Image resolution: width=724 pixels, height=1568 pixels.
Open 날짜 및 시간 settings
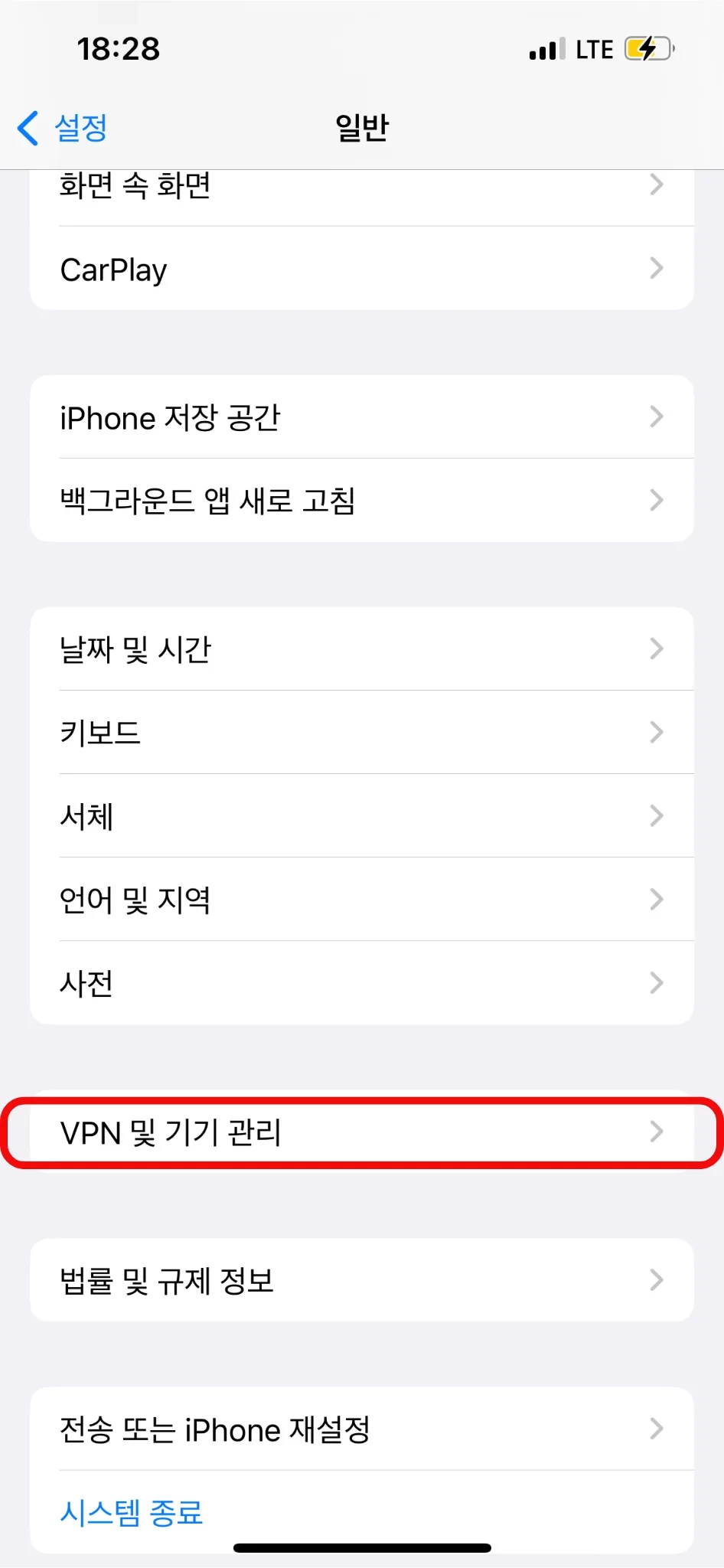(x=361, y=649)
